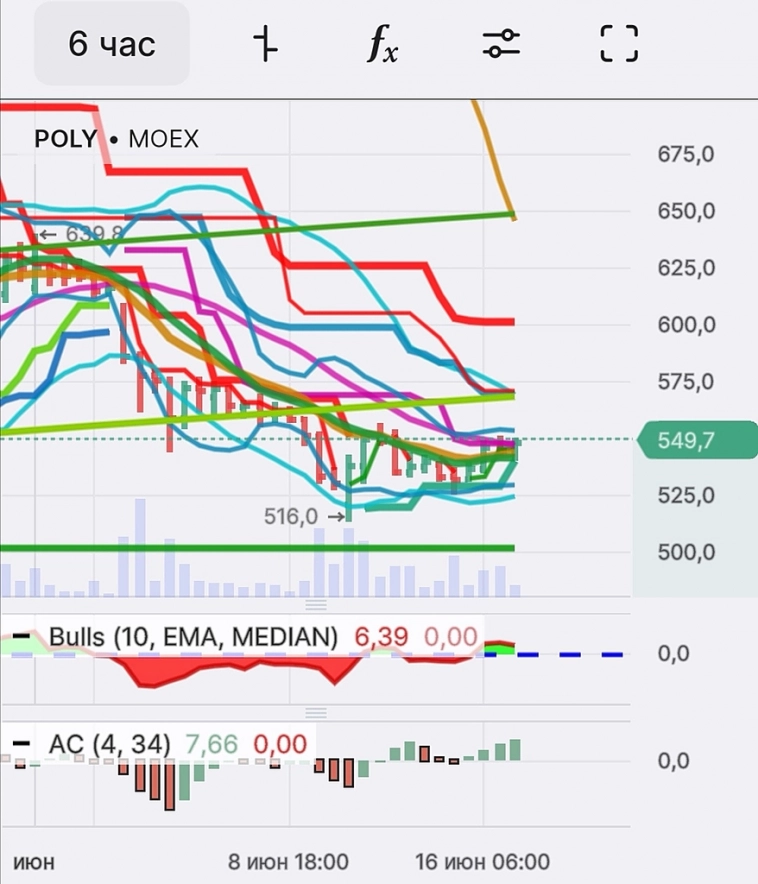Screen dimensions: 758x884
Task: Collapse the Bulls indicator panel
Action: click(22, 635)
